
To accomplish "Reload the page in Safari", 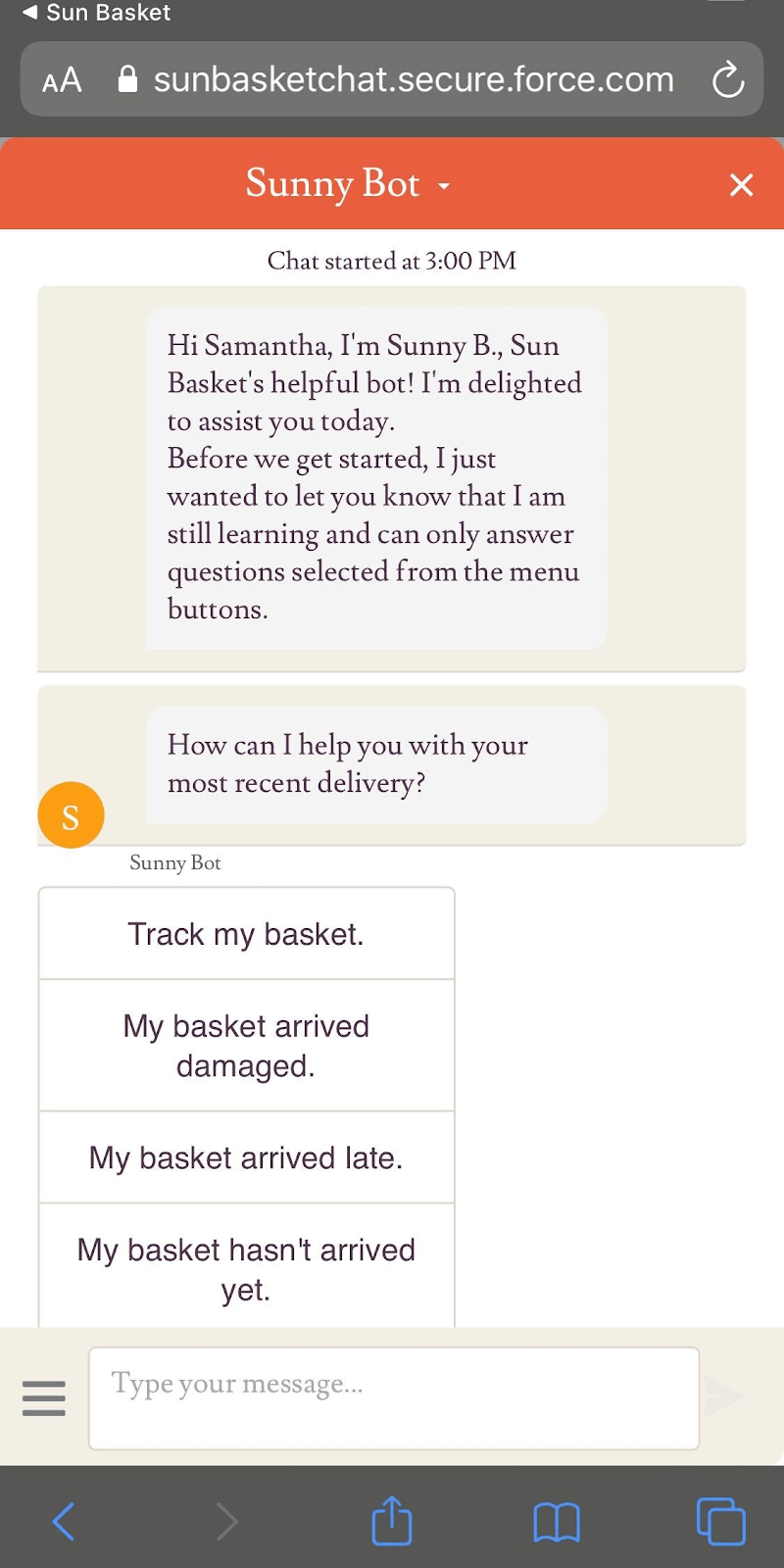I will coord(727,80).
